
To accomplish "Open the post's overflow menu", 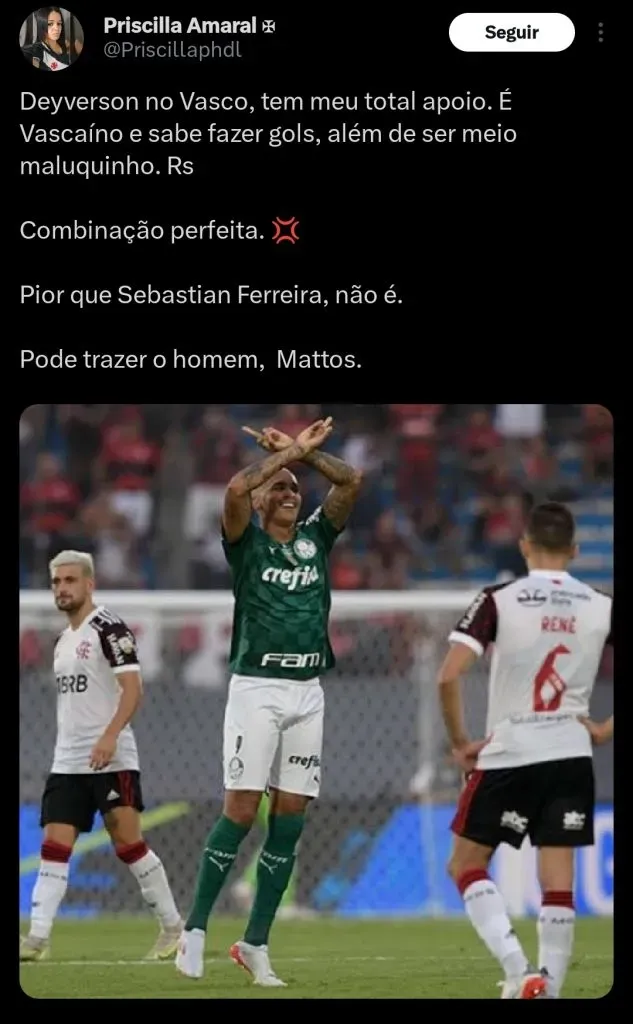I will [600, 32].
